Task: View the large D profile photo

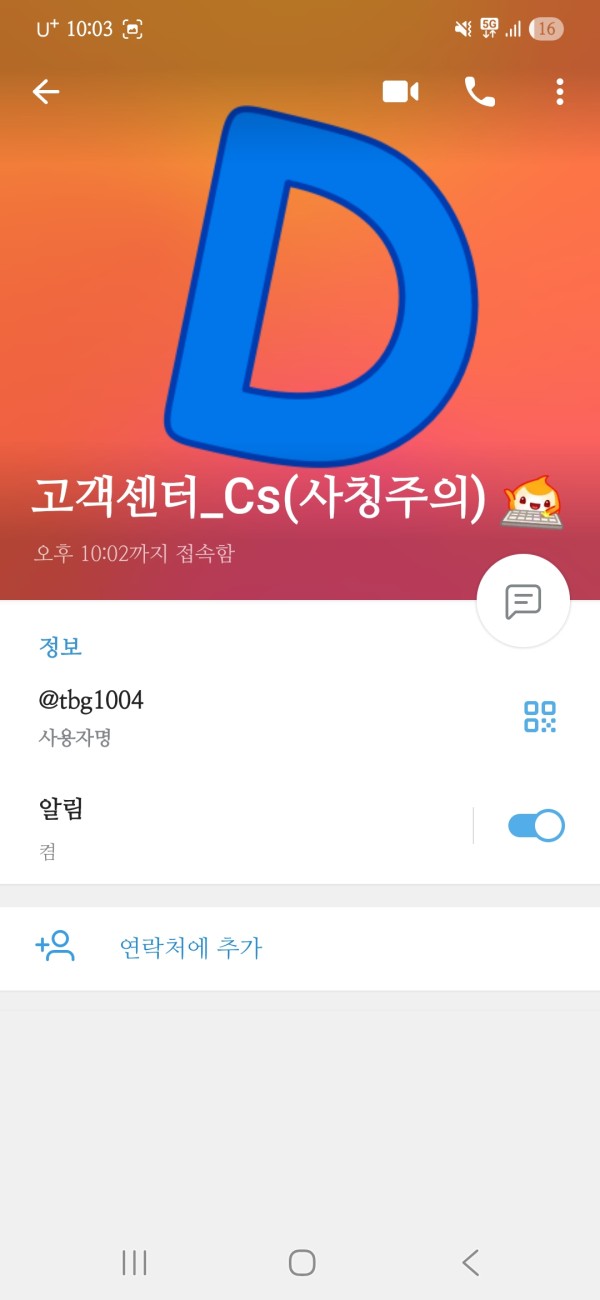Action: (x=320, y=280)
